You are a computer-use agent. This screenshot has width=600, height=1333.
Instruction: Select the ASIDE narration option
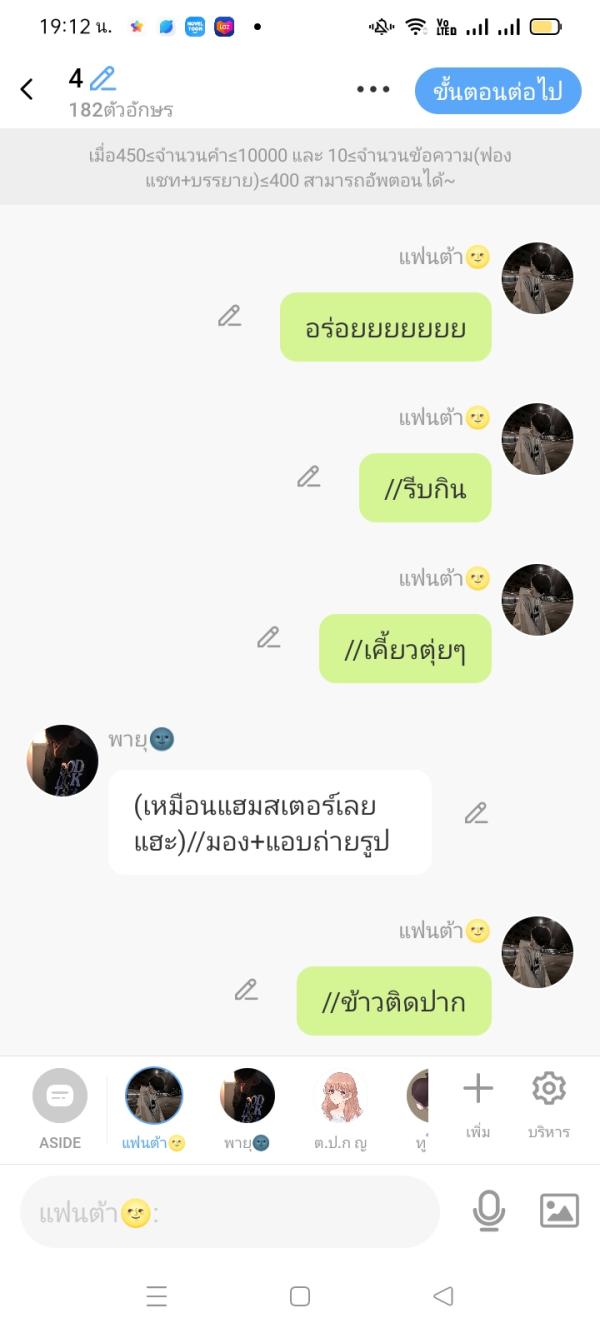click(x=60, y=1108)
